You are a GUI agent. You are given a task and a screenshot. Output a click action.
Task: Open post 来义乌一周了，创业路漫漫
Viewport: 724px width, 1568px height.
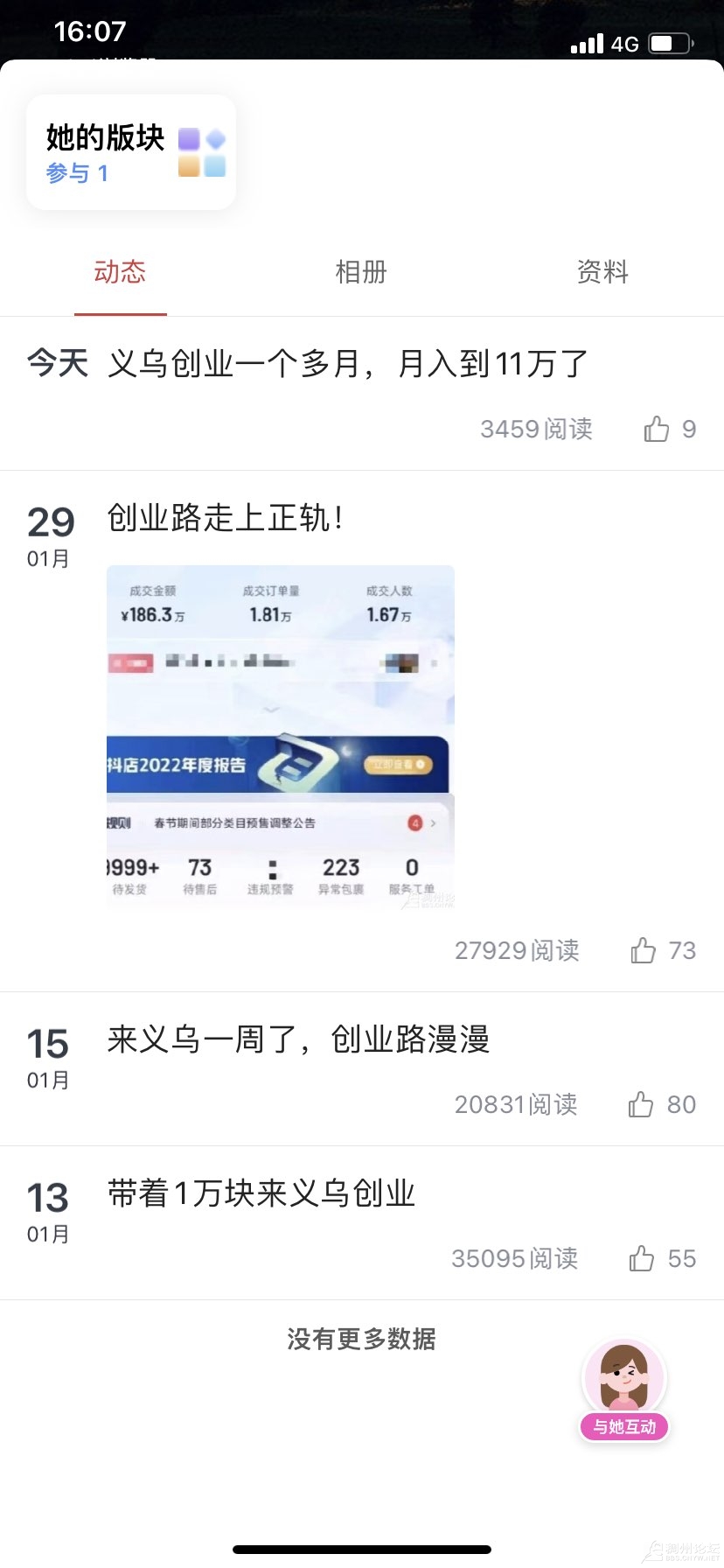(x=297, y=1039)
